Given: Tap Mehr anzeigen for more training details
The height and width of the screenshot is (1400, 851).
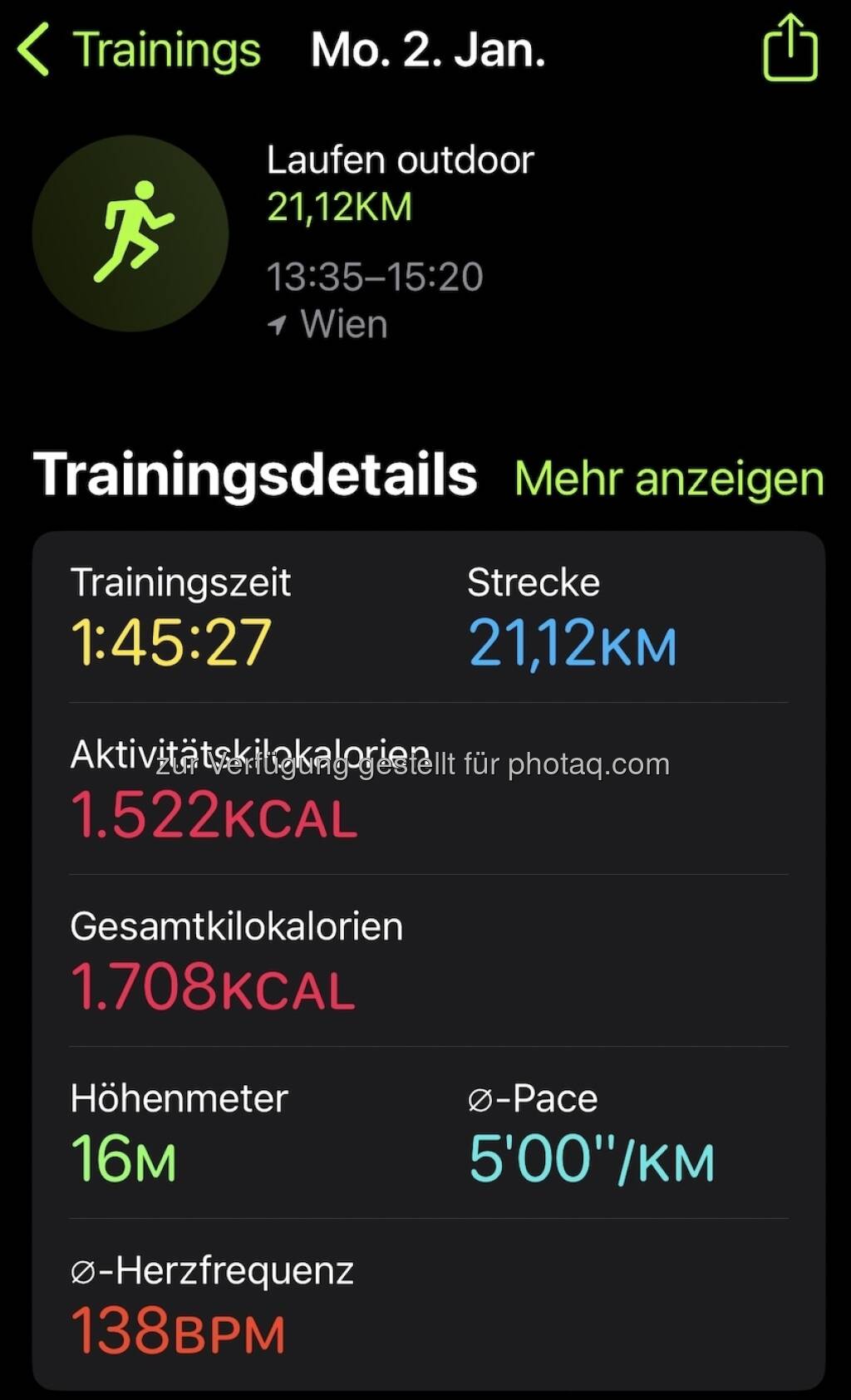Looking at the screenshot, I should pyautogui.click(x=669, y=479).
